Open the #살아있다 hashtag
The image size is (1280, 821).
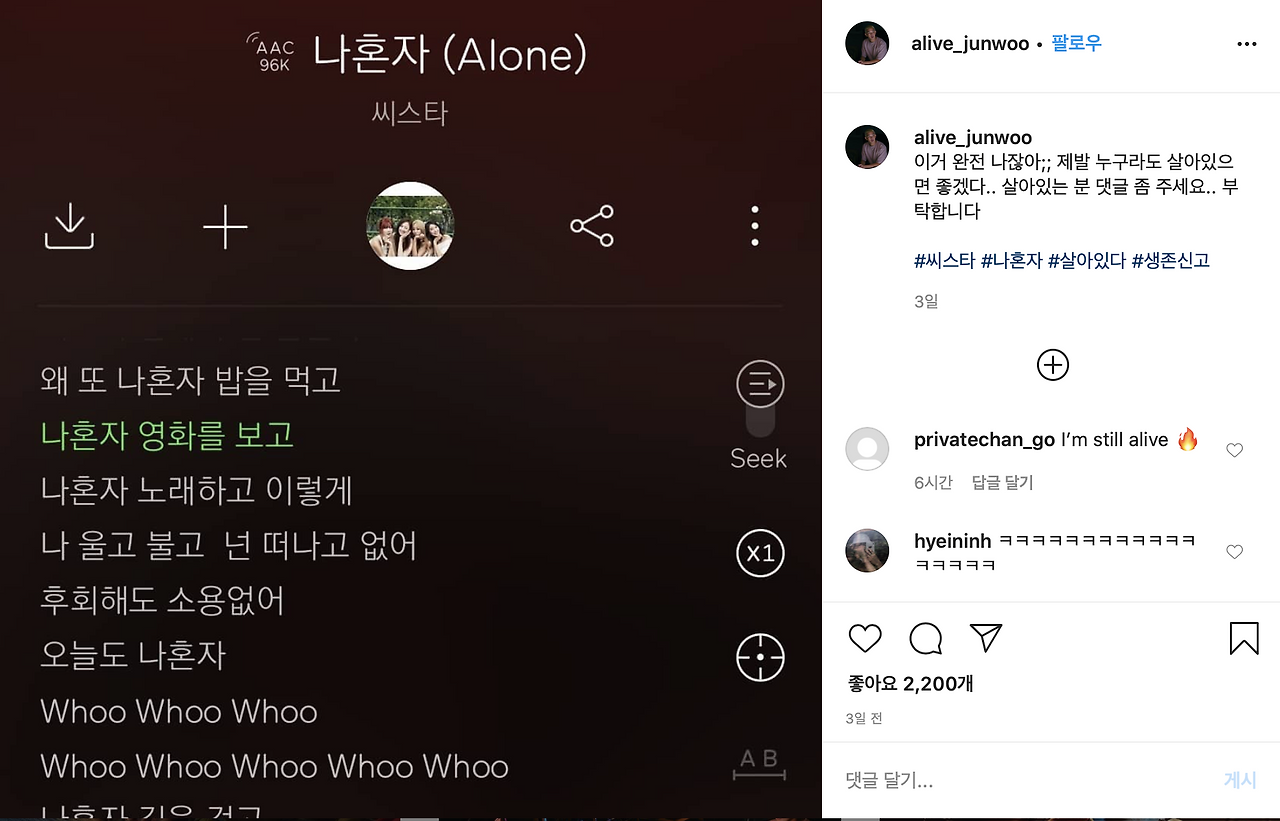click(x=1086, y=261)
